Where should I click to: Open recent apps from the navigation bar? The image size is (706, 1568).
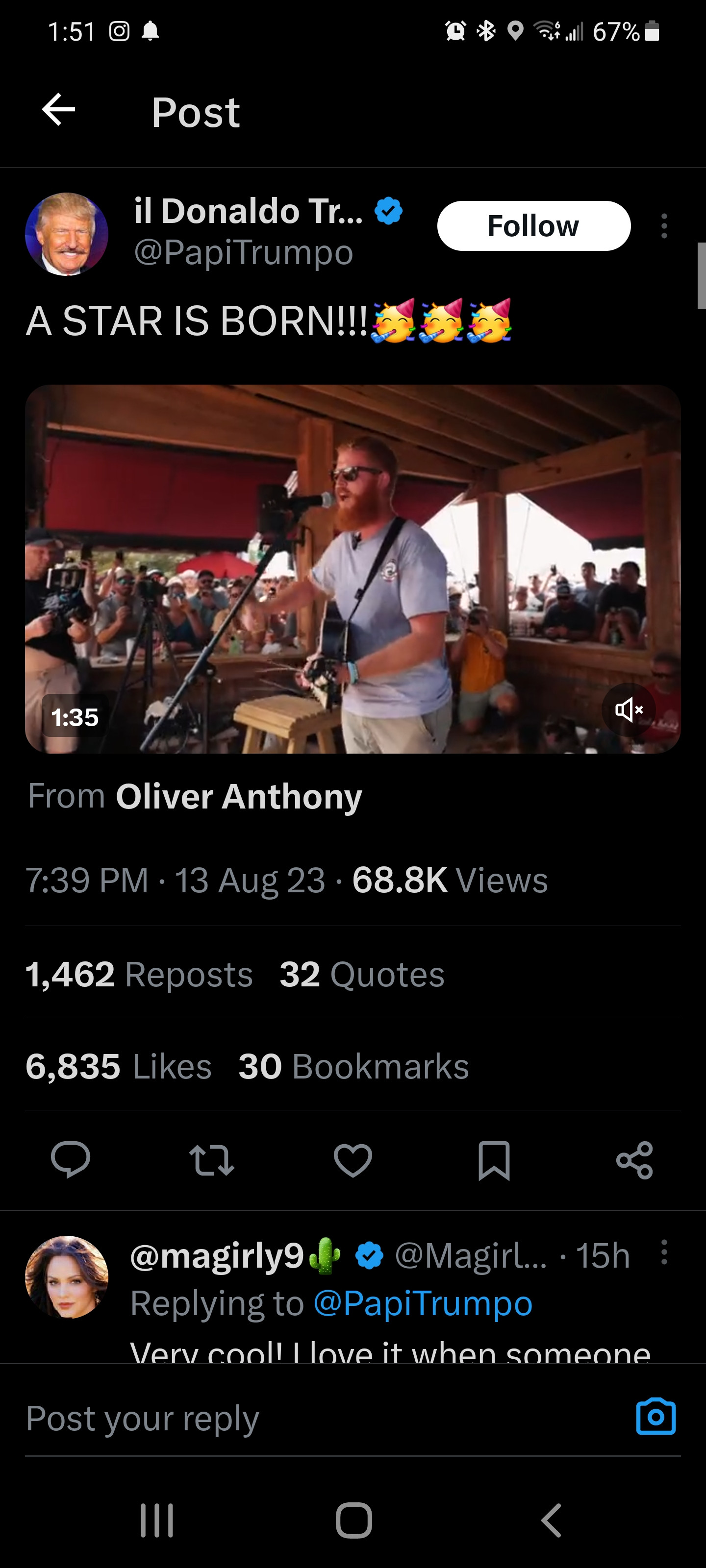[x=157, y=1520]
